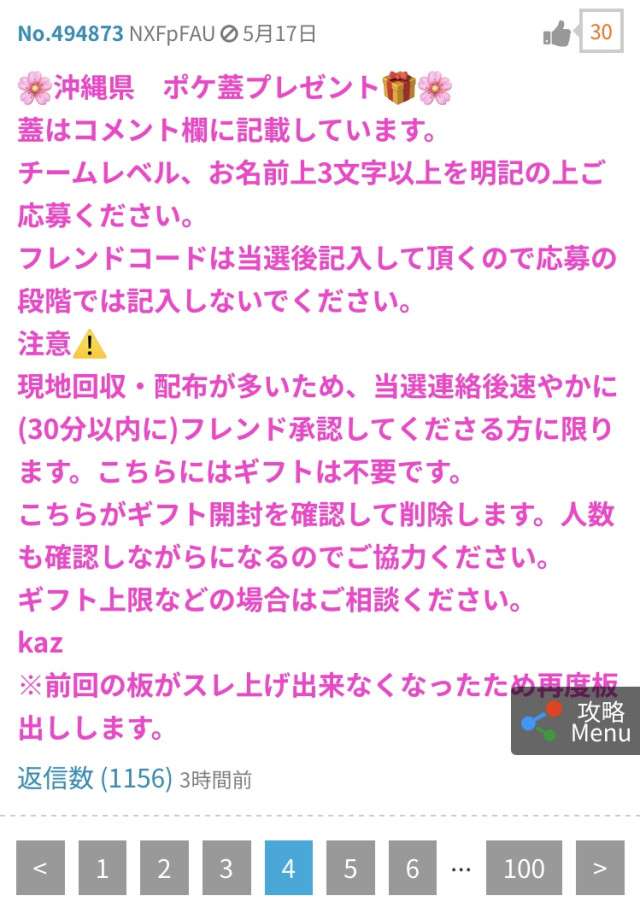Jump to page 3

[x=226, y=868]
